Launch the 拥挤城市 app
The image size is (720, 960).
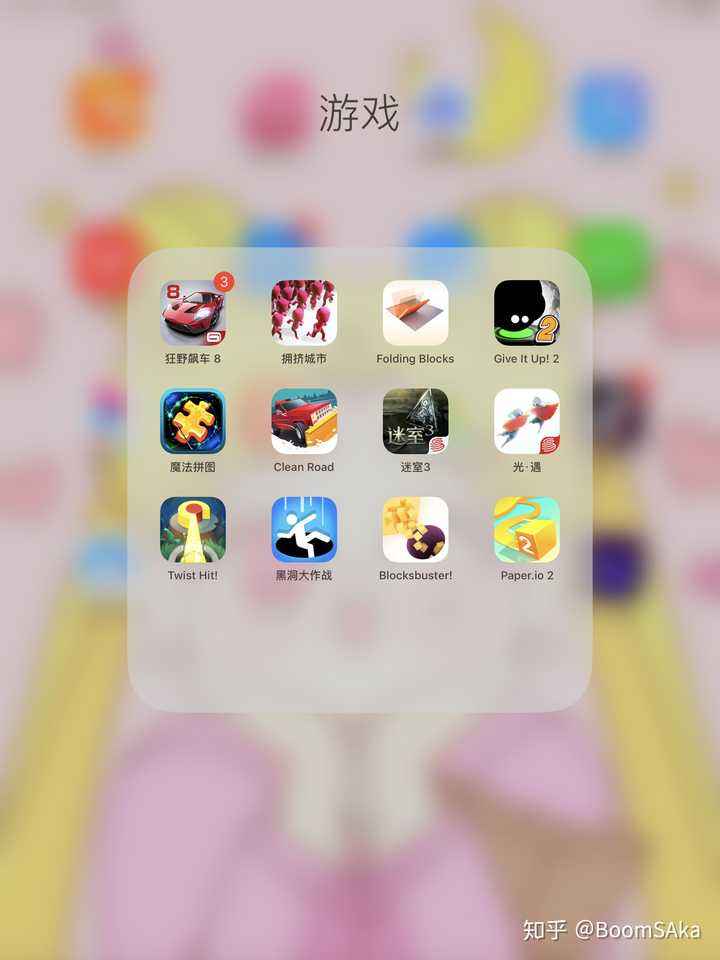[304, 313]
